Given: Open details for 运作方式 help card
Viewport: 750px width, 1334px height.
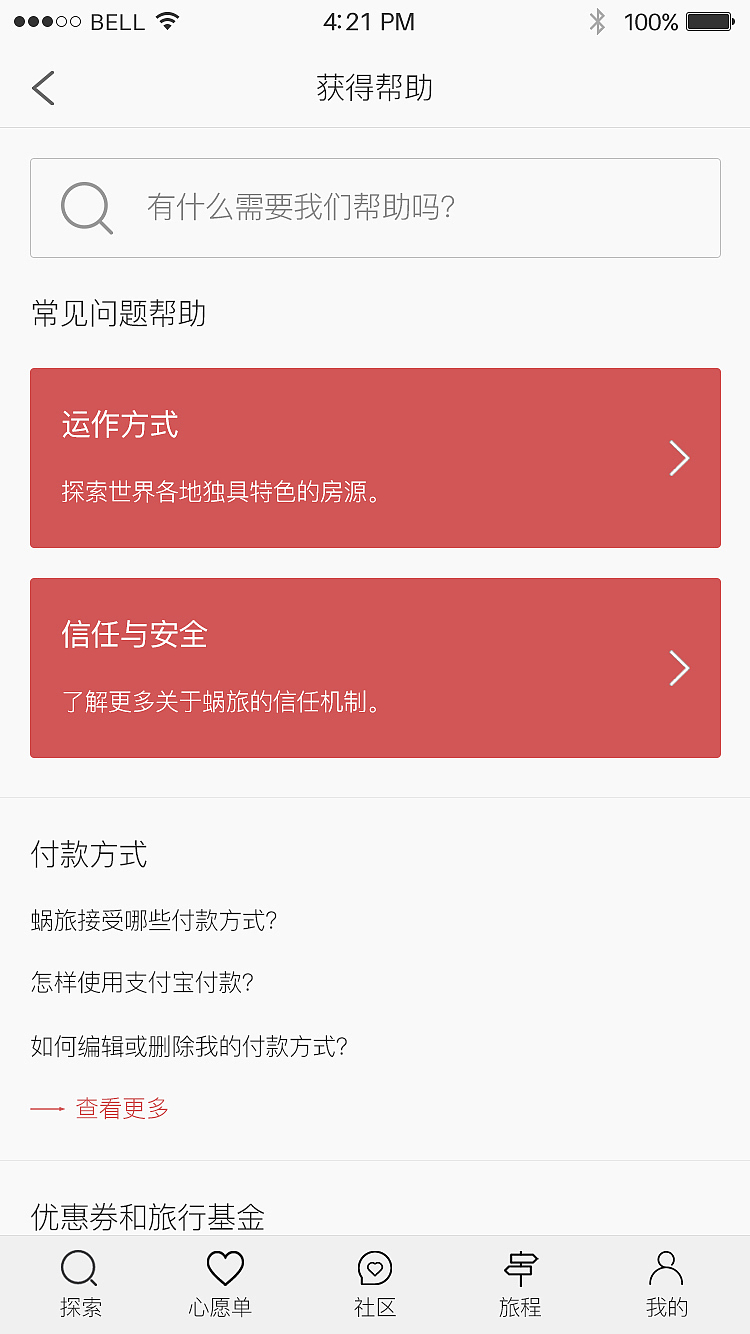Looking at the screenshot, I should tap(375, 458).
